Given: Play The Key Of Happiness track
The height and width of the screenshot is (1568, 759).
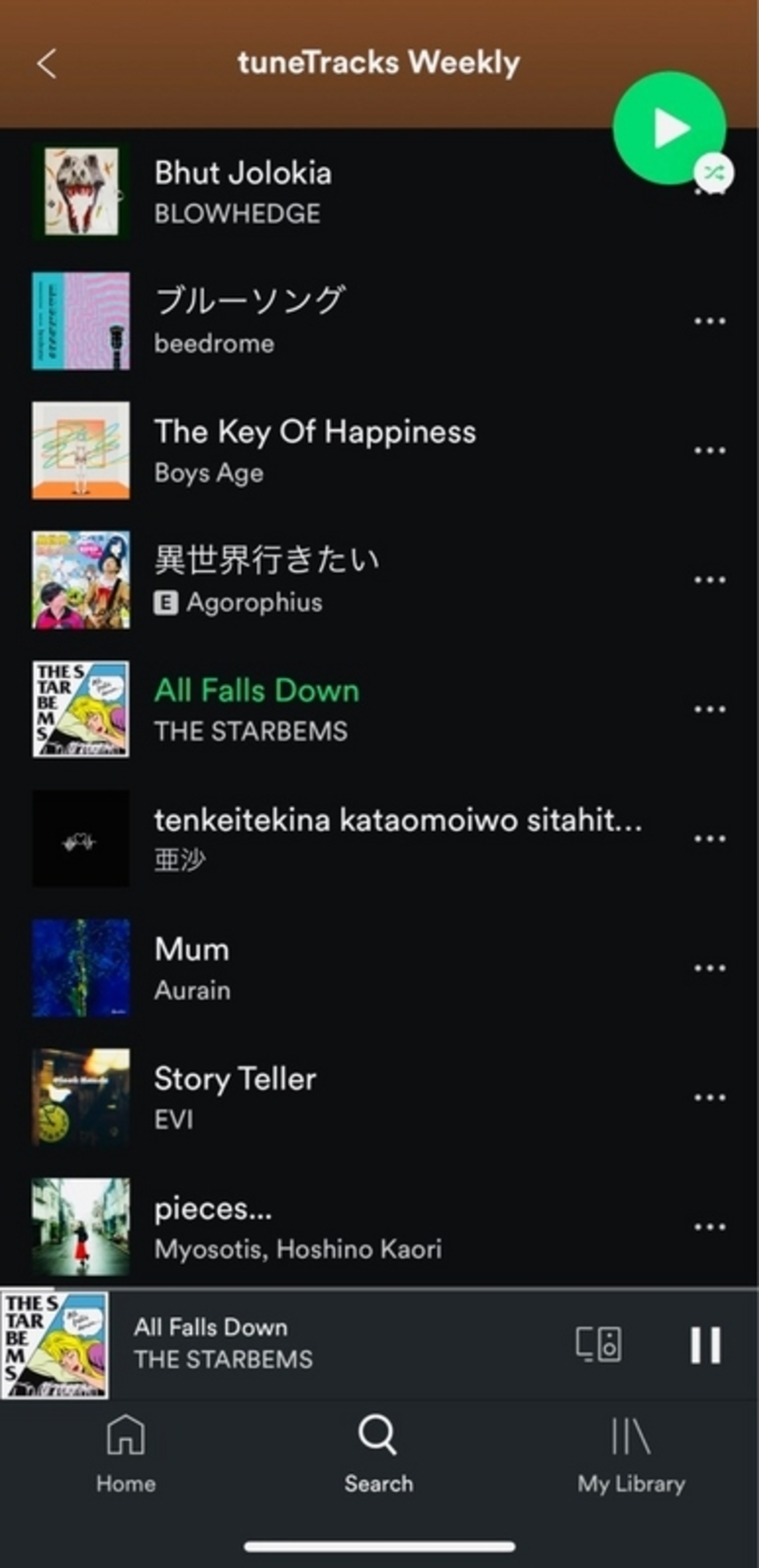Looking at the screenshot, I should [x=314, y=451].
